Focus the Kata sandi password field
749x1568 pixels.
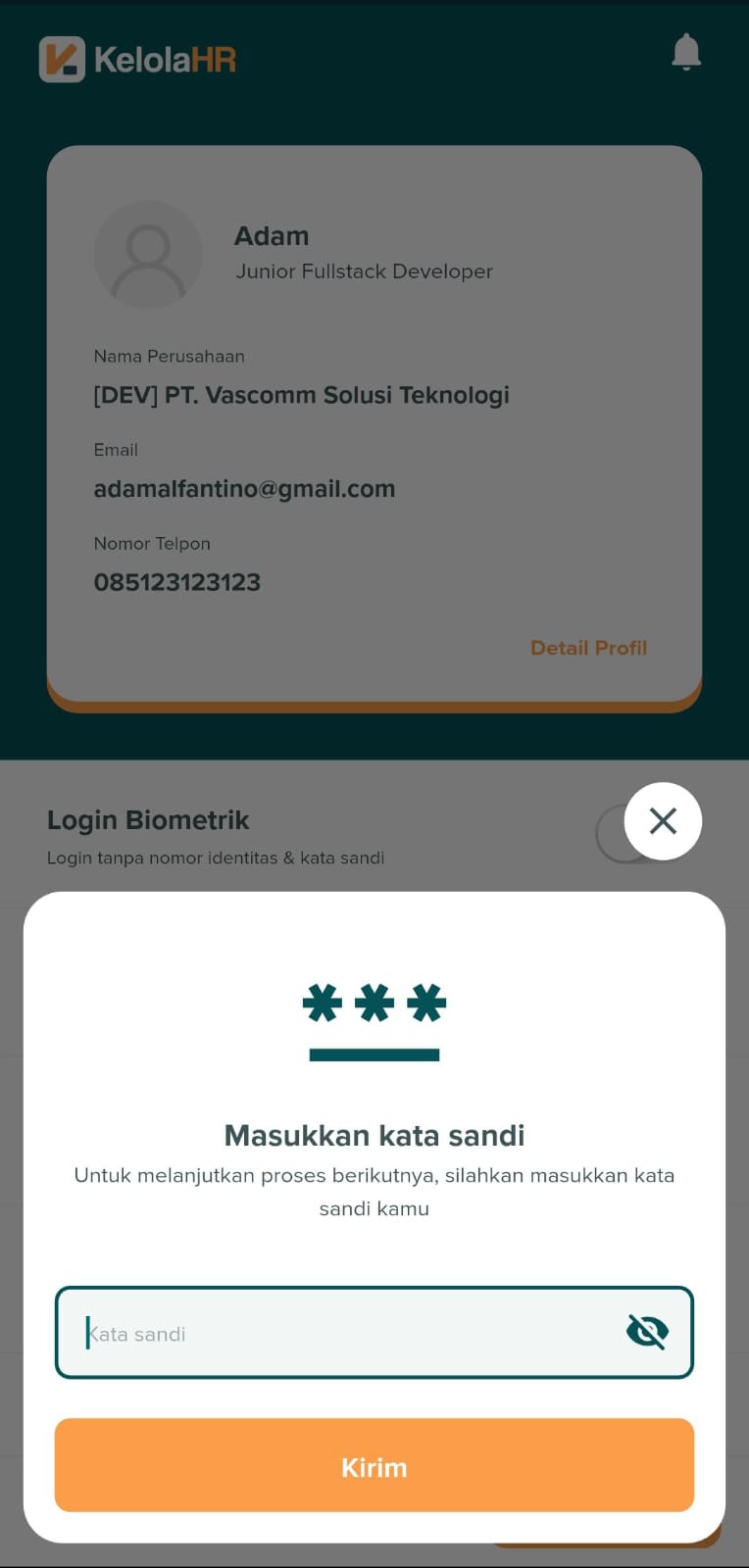click(x=343, y=1333)
